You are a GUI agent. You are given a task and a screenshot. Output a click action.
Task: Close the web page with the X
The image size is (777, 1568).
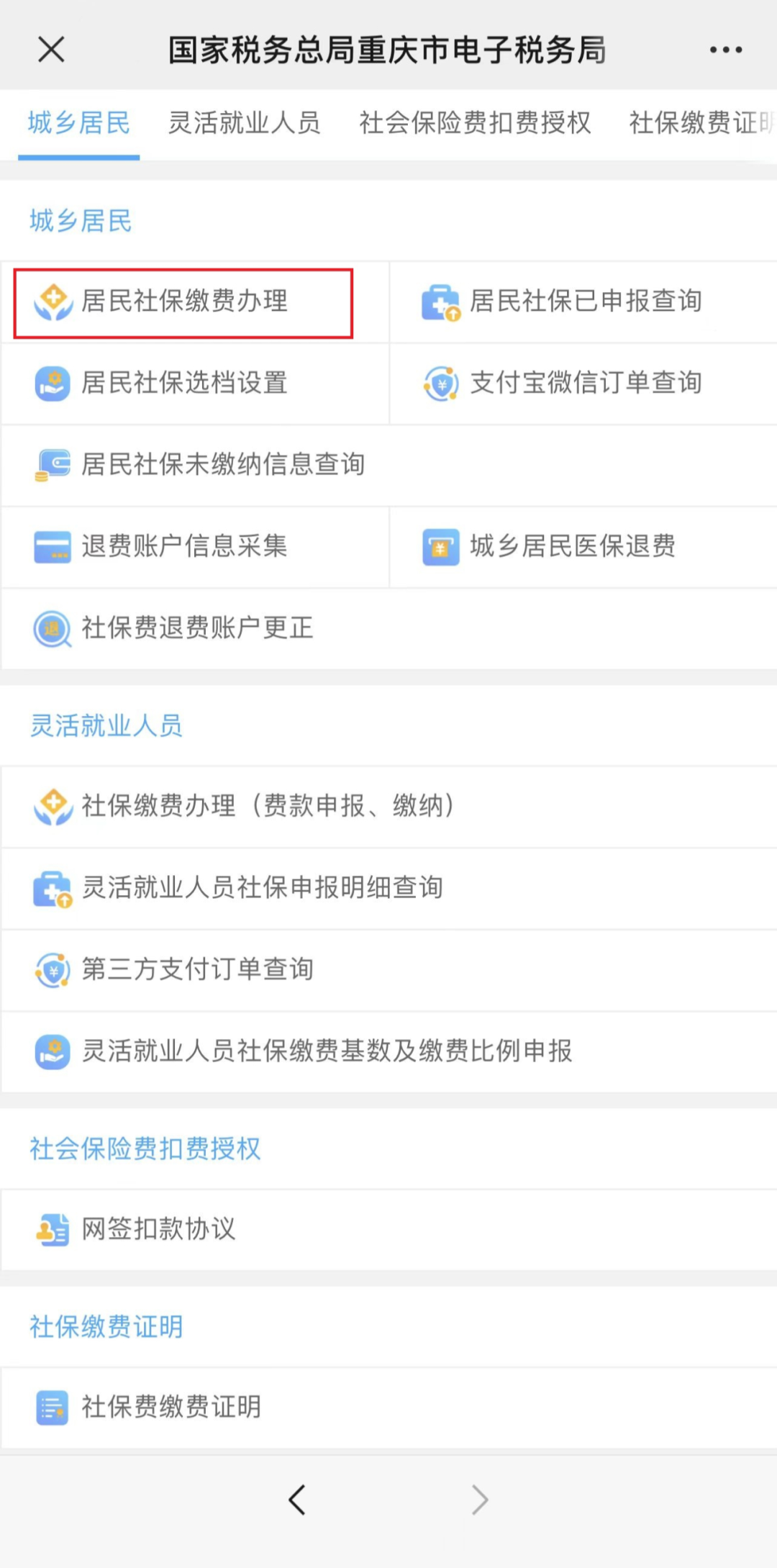(x=51, y=50)
